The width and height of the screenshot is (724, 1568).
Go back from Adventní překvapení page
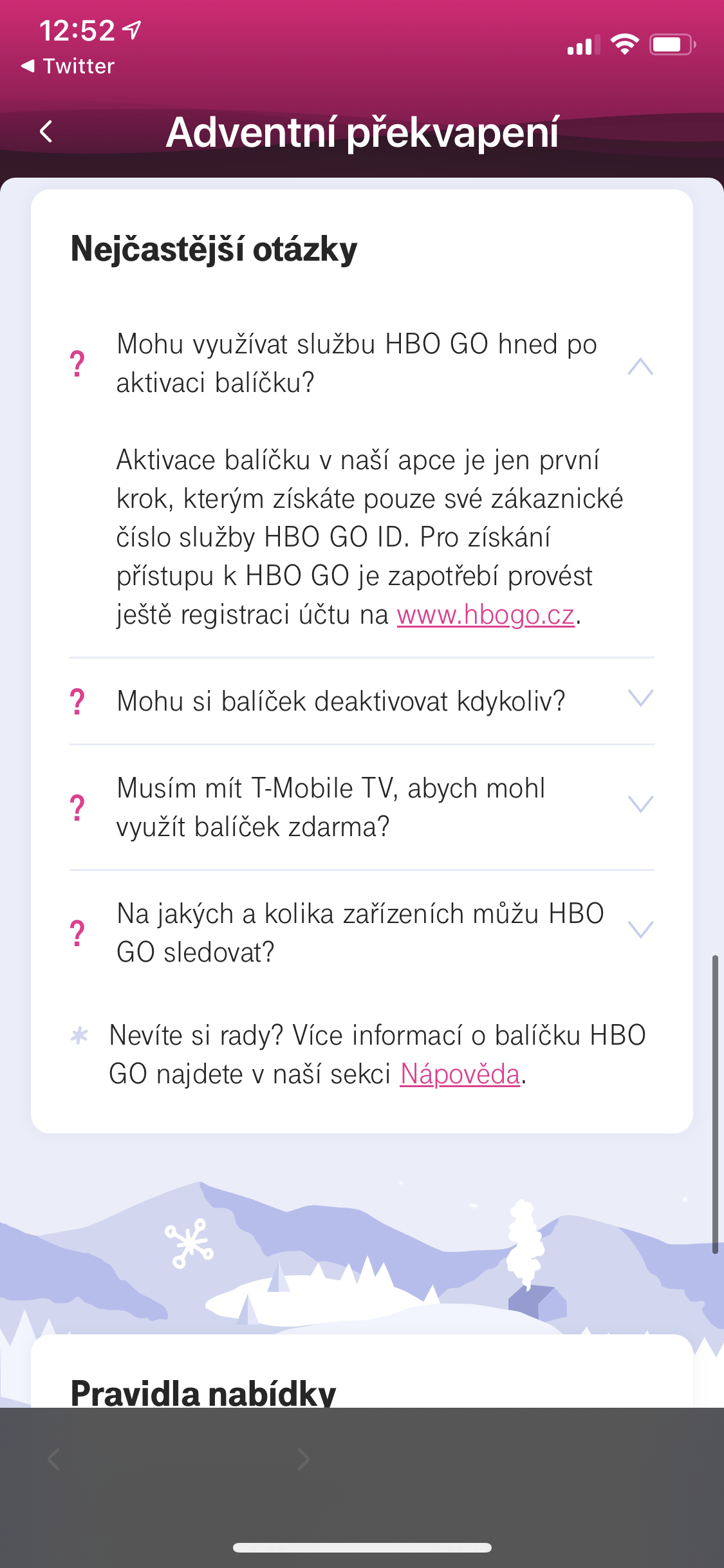point(46,132)
